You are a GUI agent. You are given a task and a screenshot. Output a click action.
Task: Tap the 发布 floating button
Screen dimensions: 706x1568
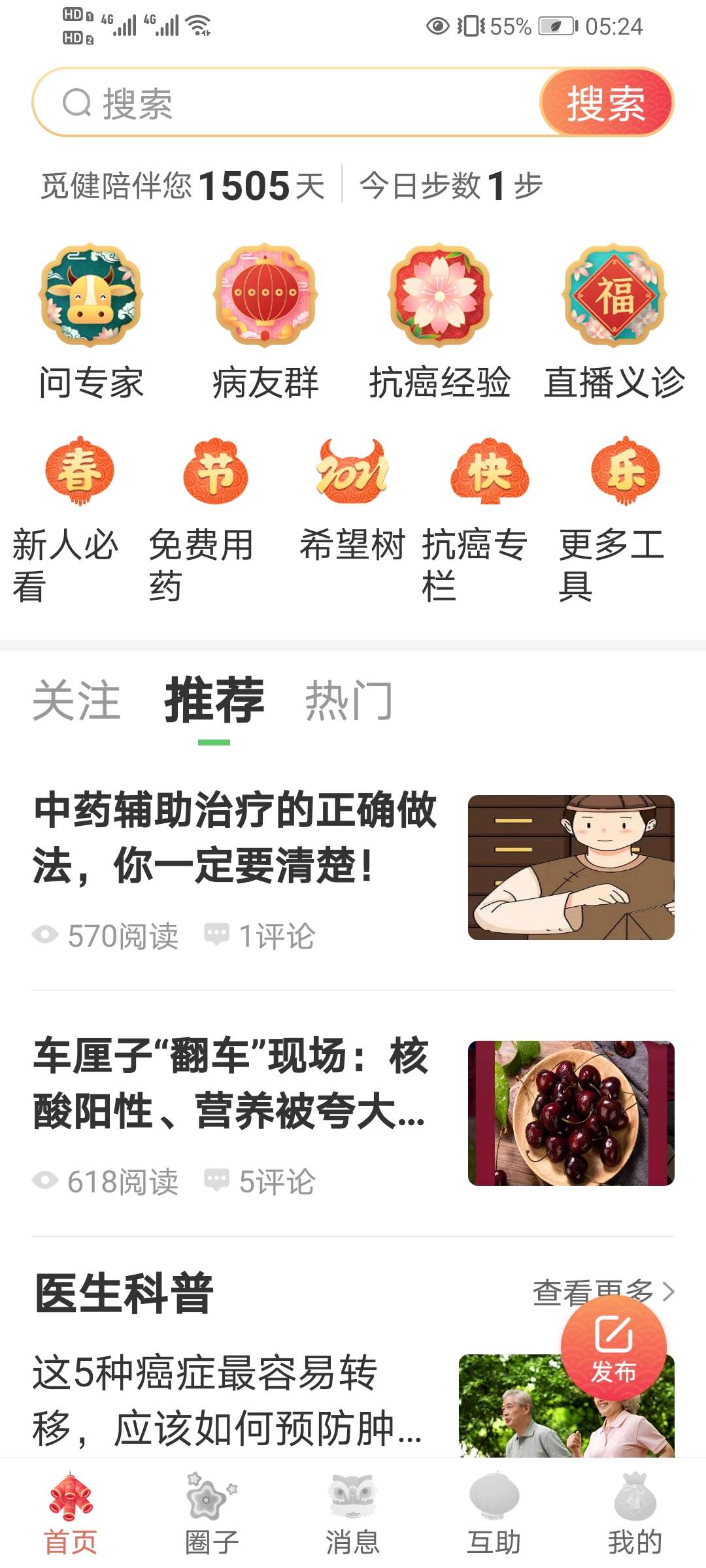(613, 1348)
